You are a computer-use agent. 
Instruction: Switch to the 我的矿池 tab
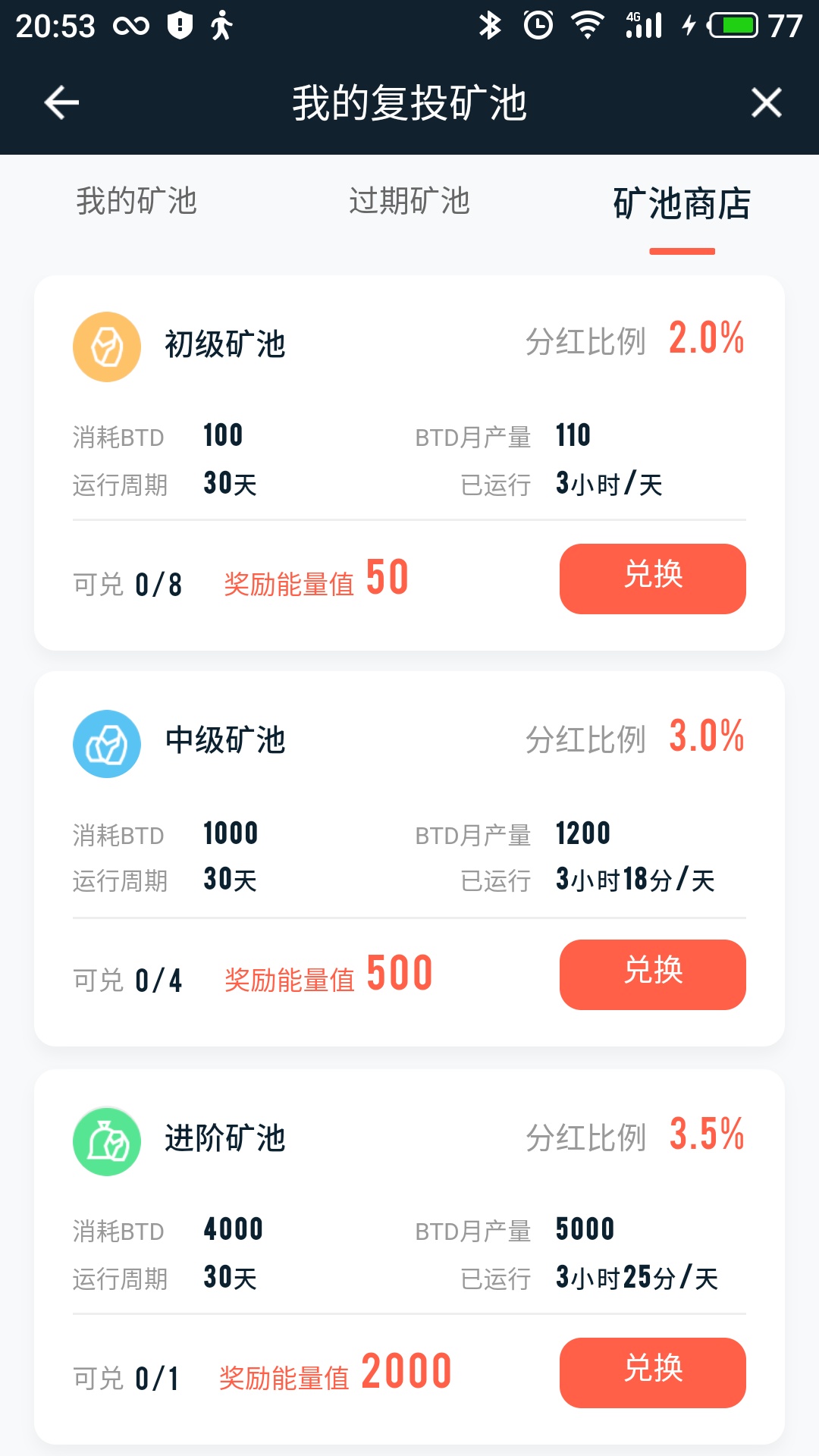pos(136,202)
